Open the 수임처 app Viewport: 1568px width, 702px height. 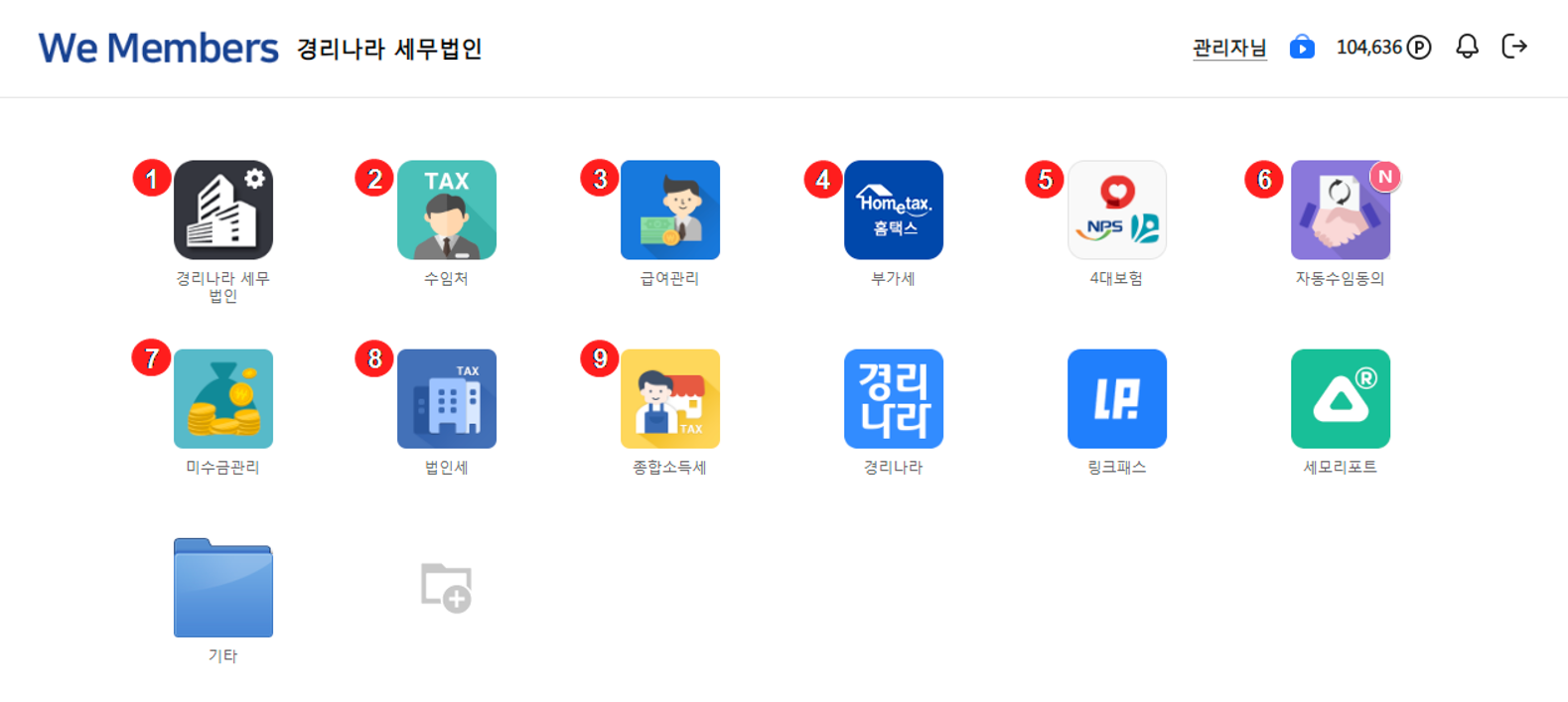pos(447,210)
